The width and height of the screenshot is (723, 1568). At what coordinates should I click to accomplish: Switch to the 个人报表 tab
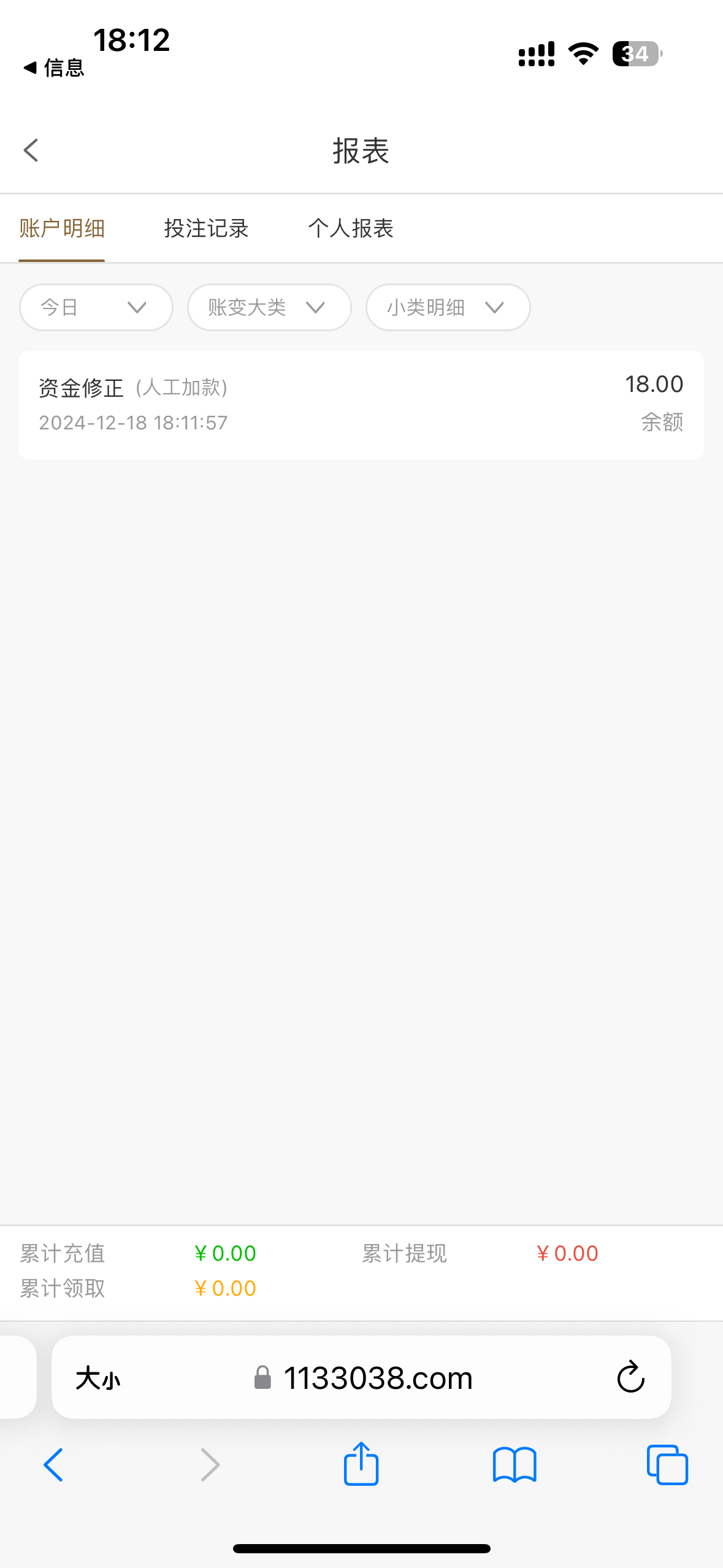[x=351, y=229]
